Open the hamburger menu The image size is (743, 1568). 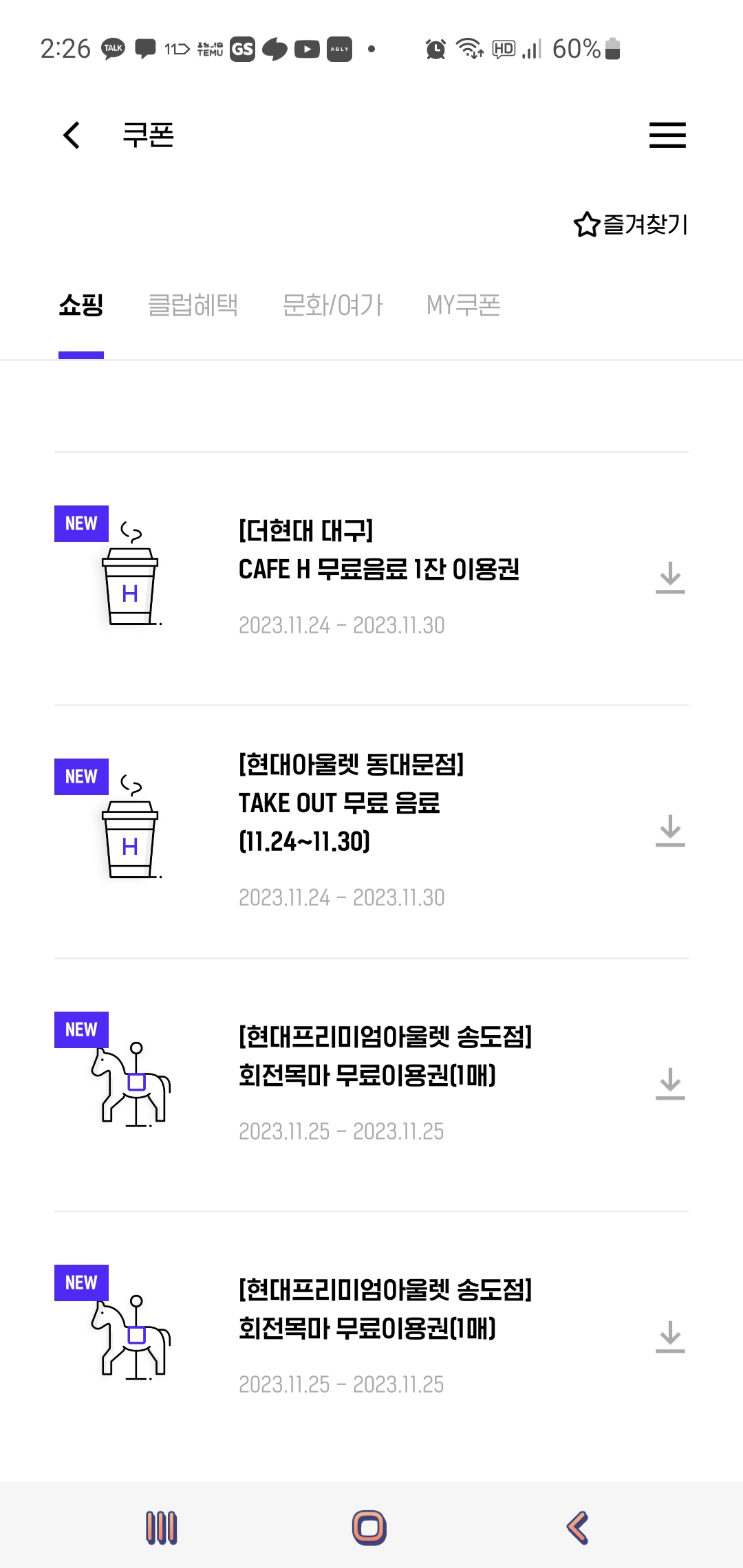coord(666,135)
